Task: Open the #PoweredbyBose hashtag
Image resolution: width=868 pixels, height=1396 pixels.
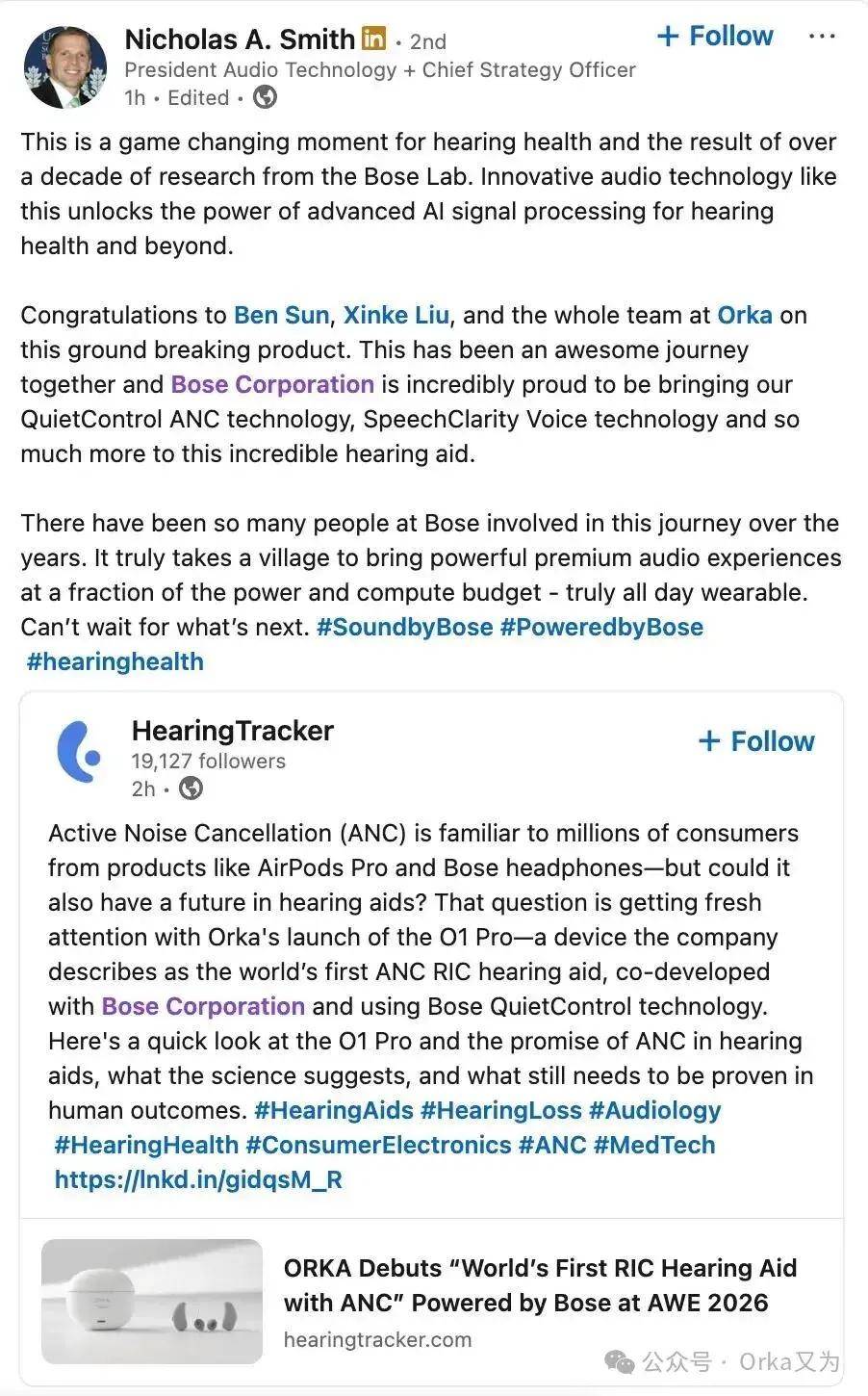Action: pyautogui.click(x=601, y=627)
